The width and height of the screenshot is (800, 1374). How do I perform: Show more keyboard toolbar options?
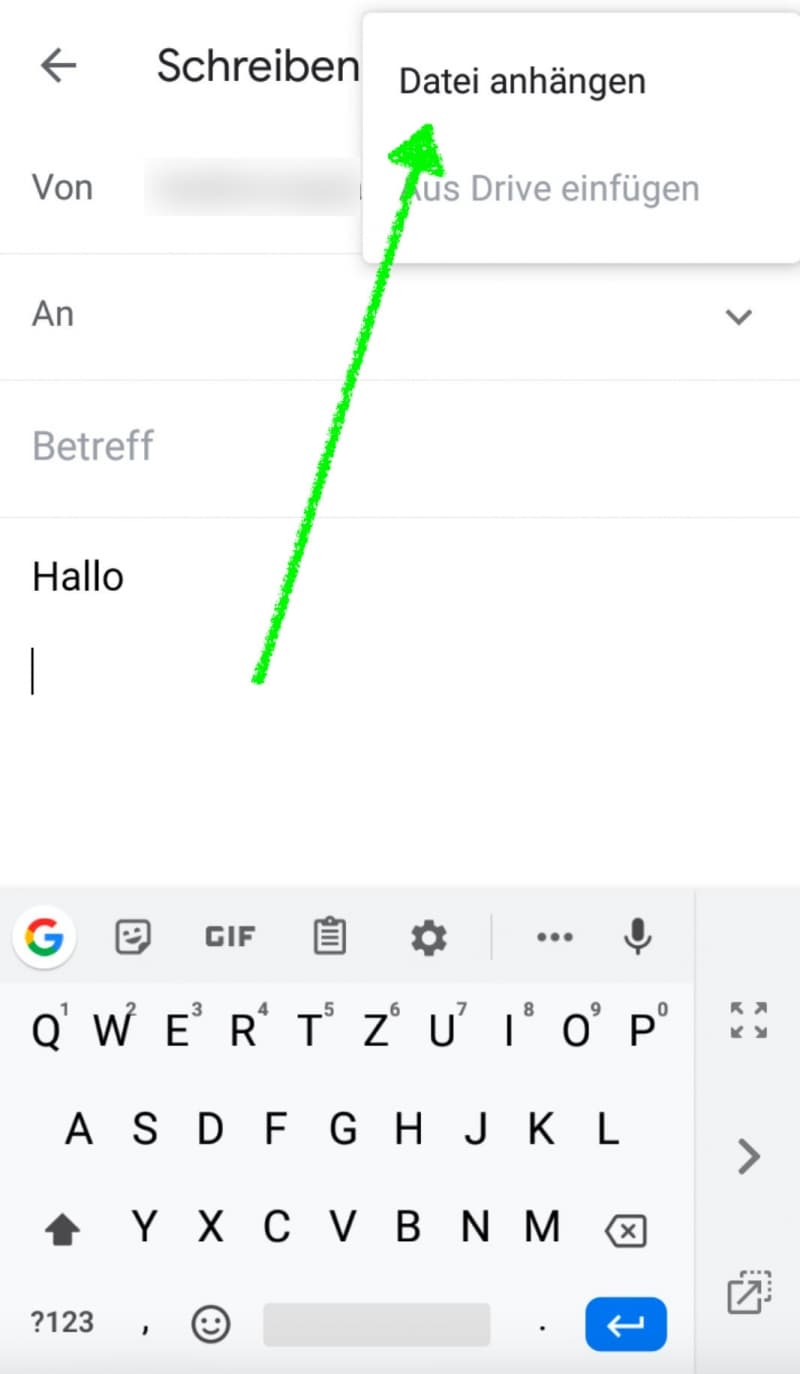tap(554, 937)
